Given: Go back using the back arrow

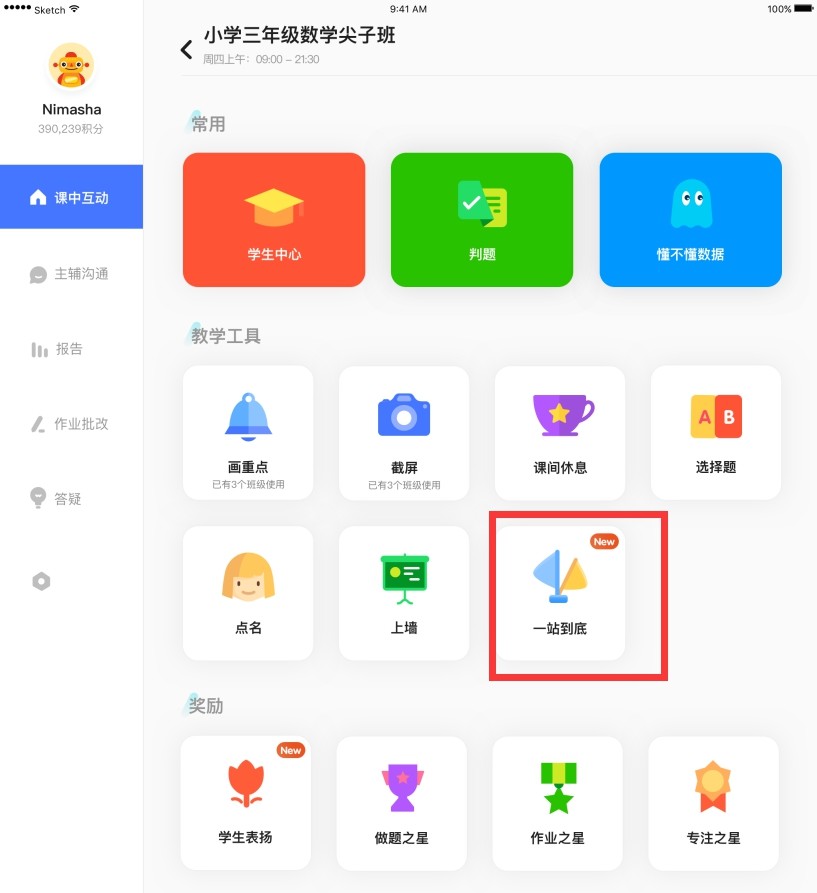Looking at the screenshot, I should point(186,50).
